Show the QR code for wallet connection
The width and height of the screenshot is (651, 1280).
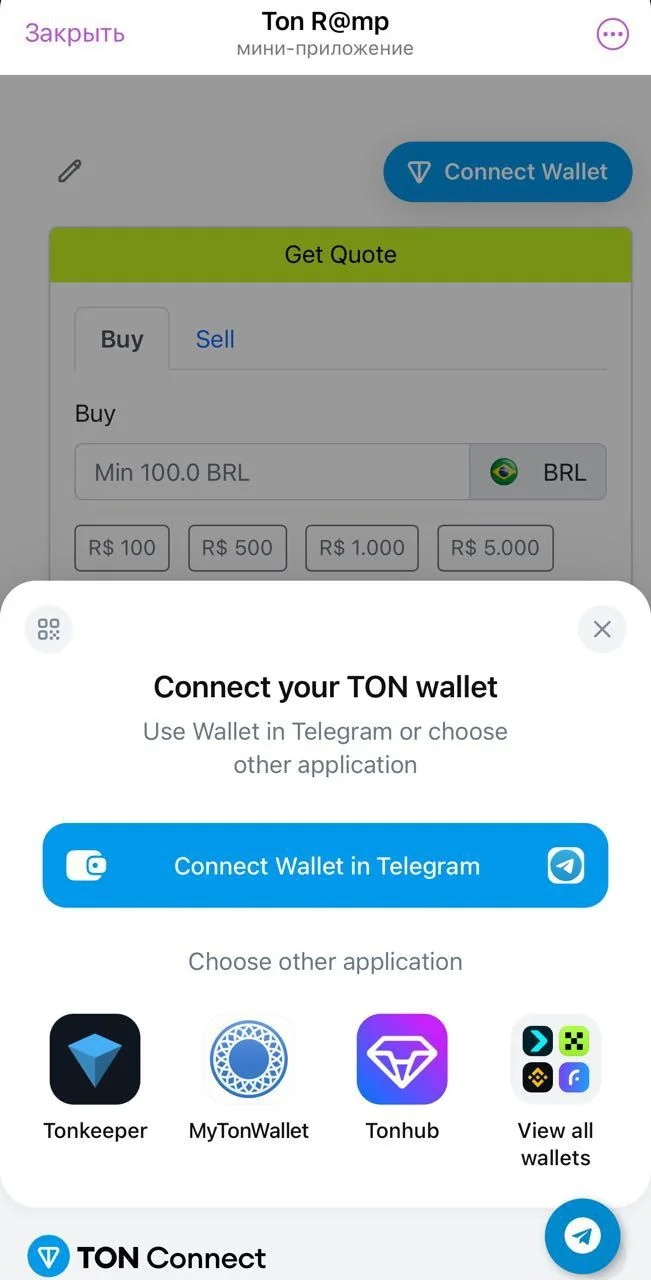click(49, 629)
